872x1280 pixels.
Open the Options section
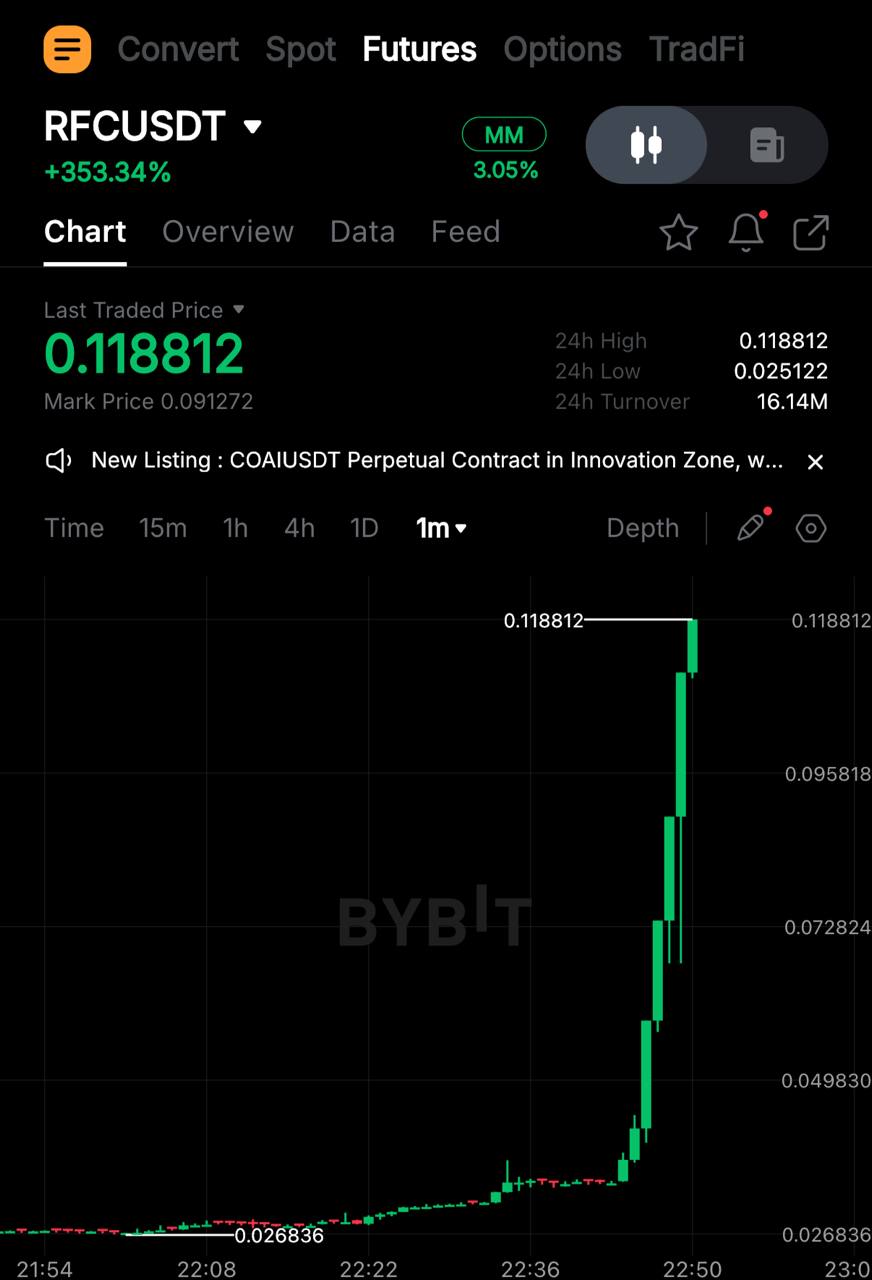pyautogui.click(x=562, y=49)
